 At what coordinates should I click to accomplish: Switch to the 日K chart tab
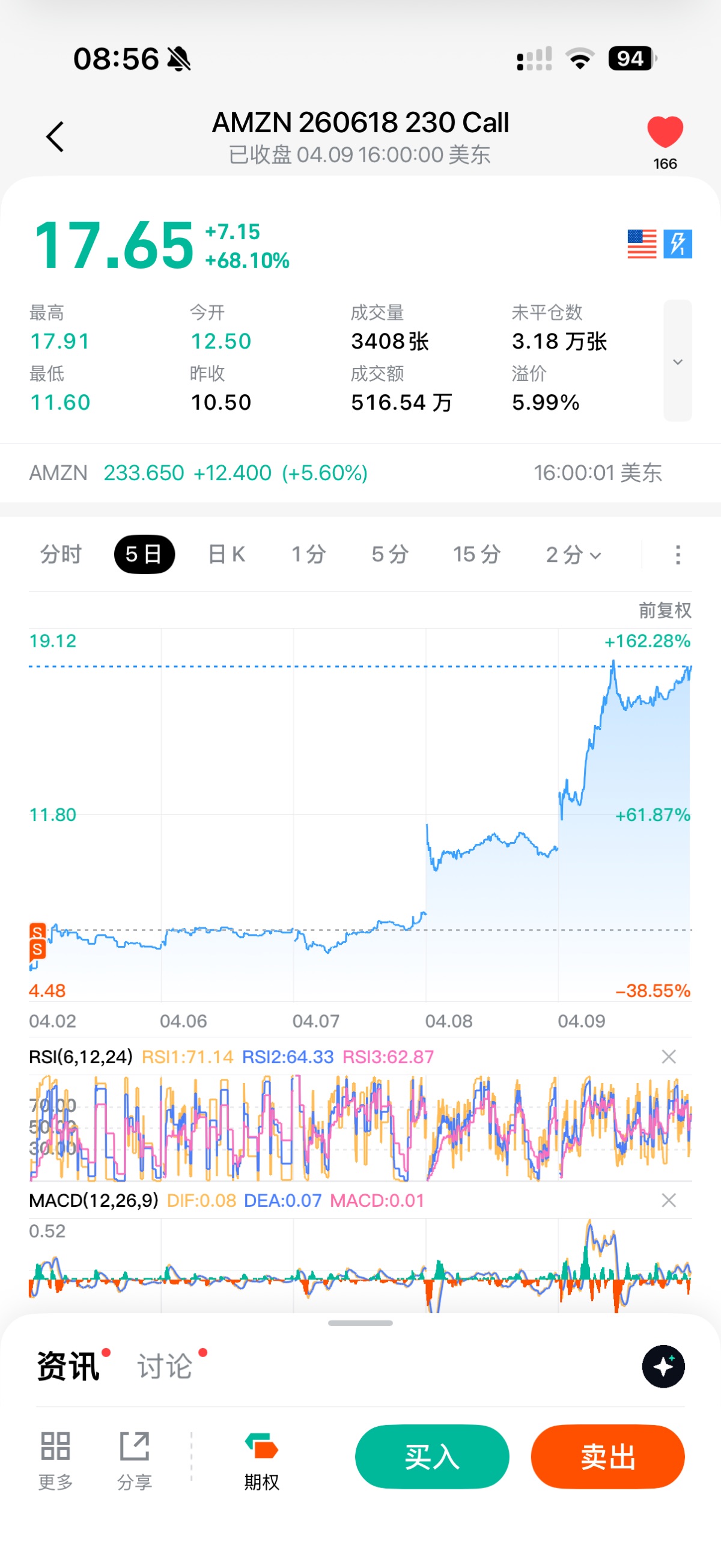[227, 555]
